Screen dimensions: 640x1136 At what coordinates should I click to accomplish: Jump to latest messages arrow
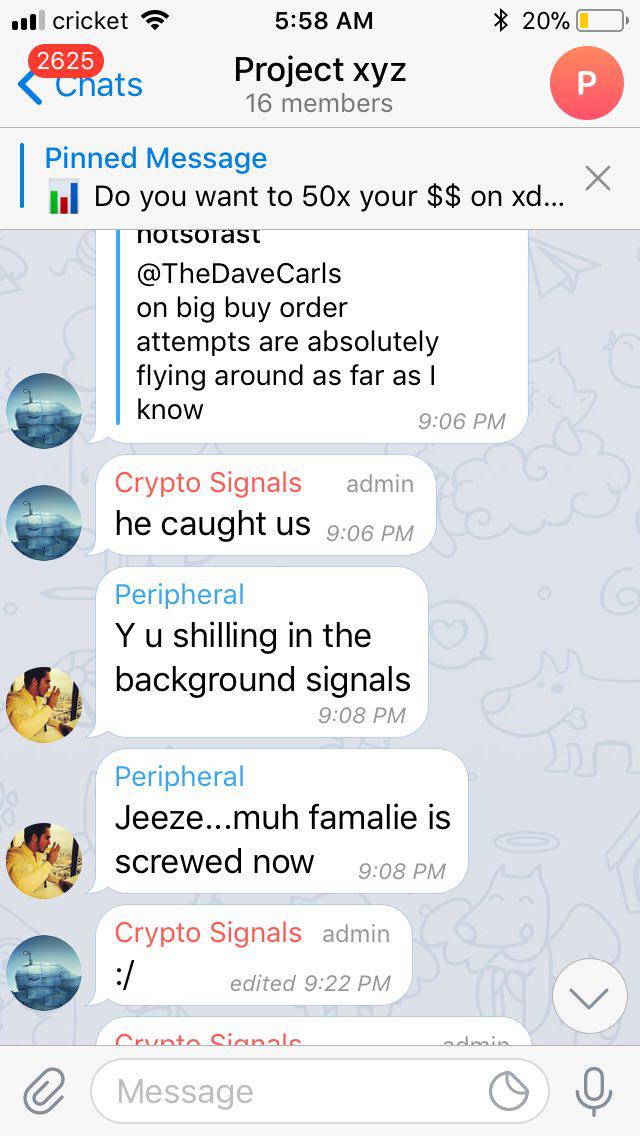coord(589,996)
